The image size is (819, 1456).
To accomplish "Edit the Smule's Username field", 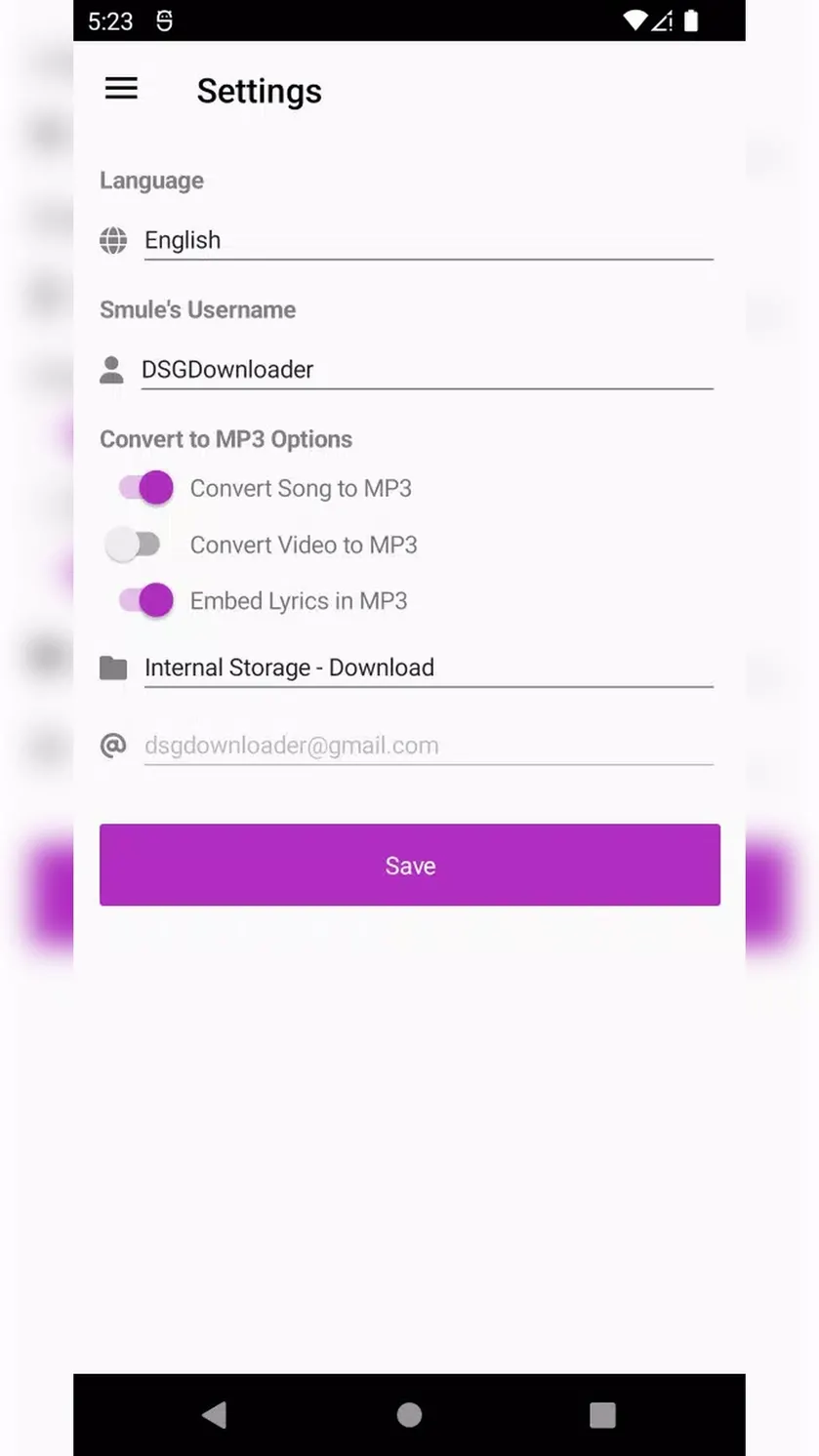I will 428,370.
